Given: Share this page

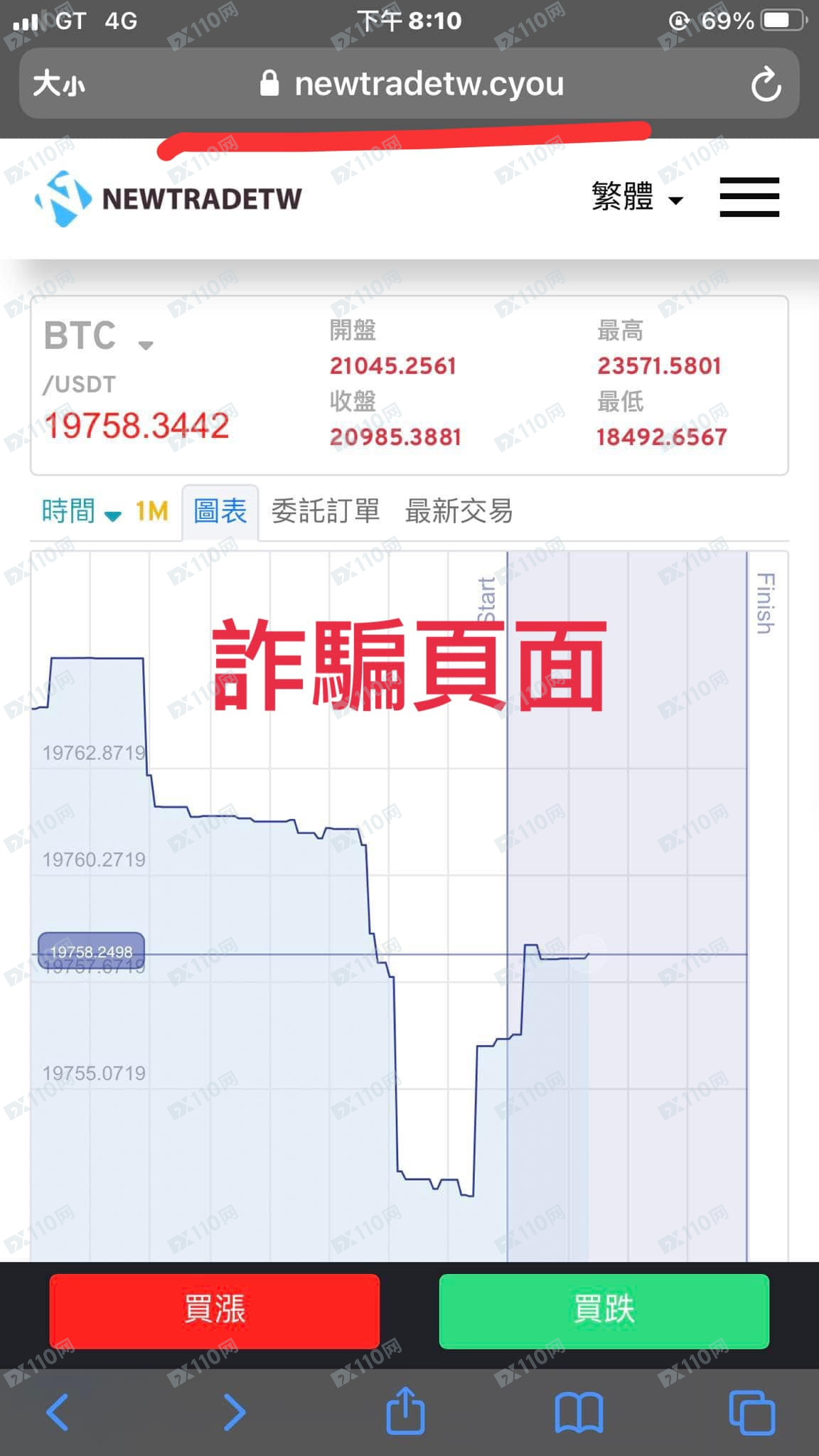Looking at the screenshot, I should click(x=405, y=1410).
